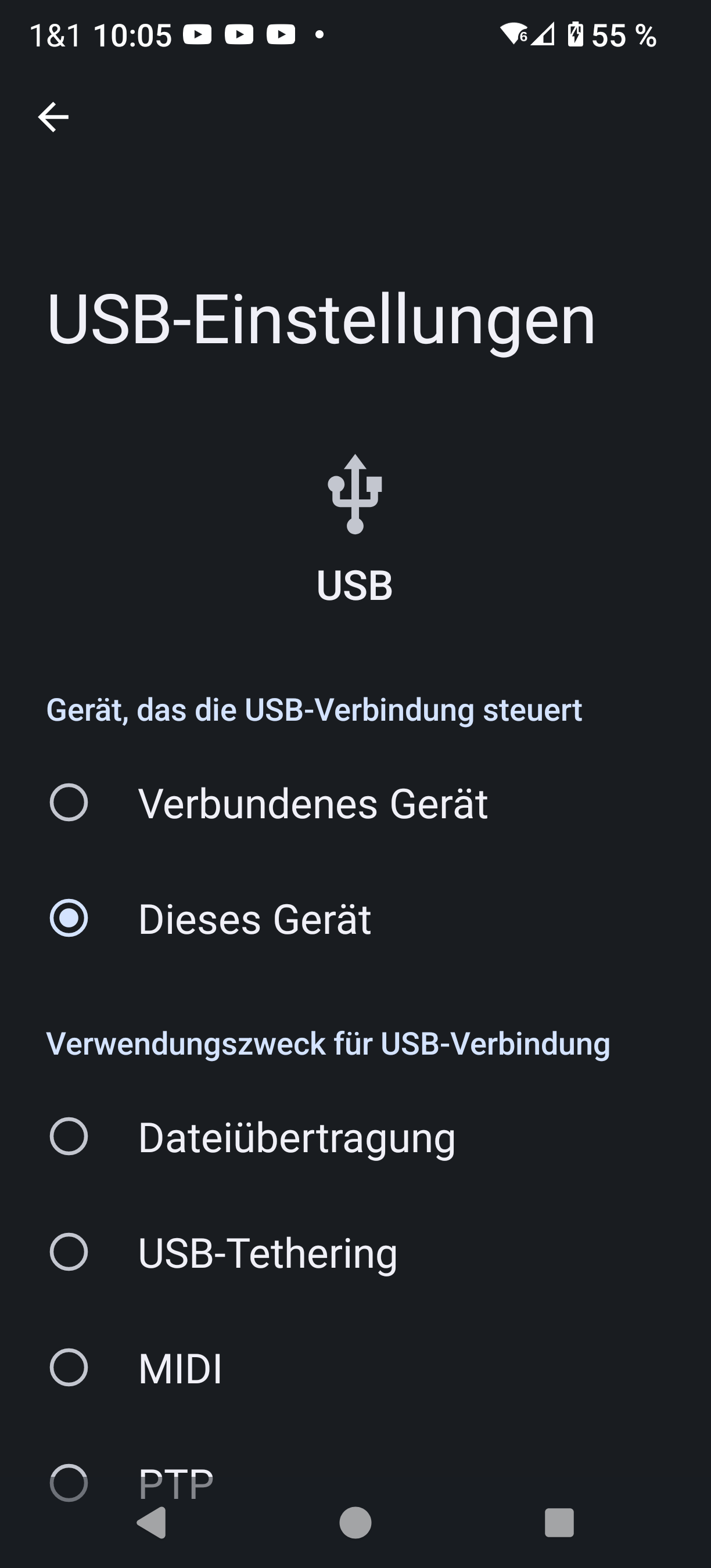Go back using the top arrow
This screenshot has height=1568, width=711.
(x=53, y=117)
